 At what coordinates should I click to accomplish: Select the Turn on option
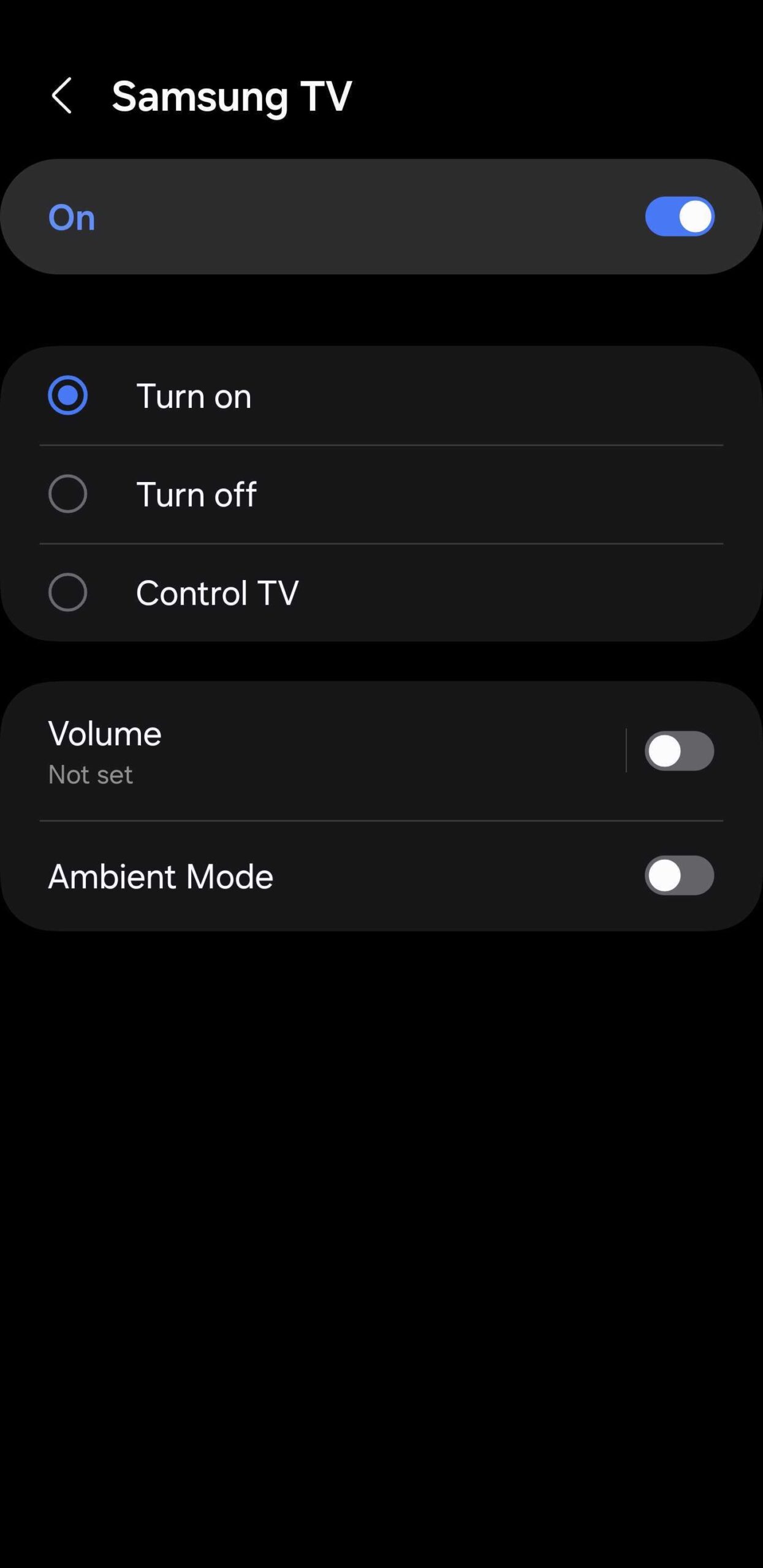(67, 395)
